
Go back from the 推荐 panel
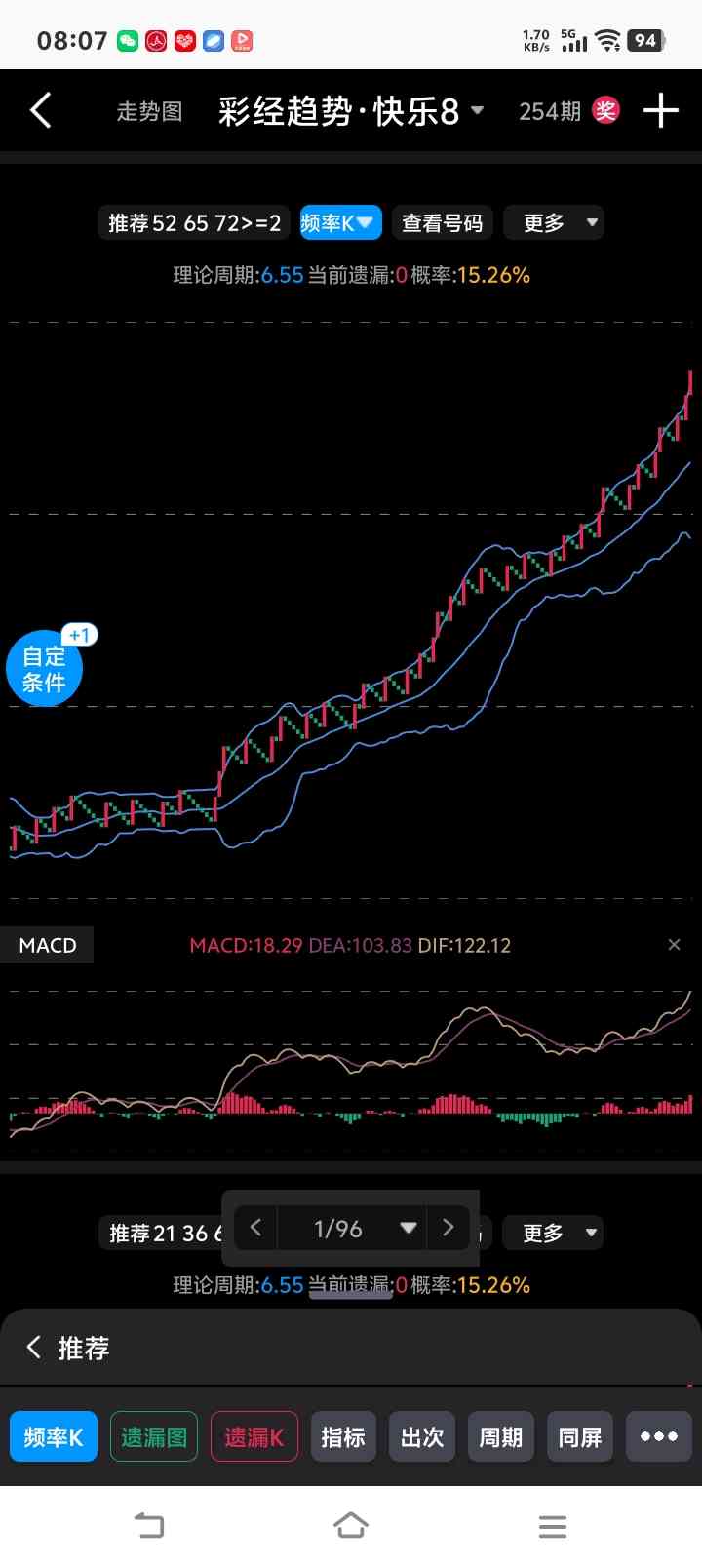click(34, 1348)
